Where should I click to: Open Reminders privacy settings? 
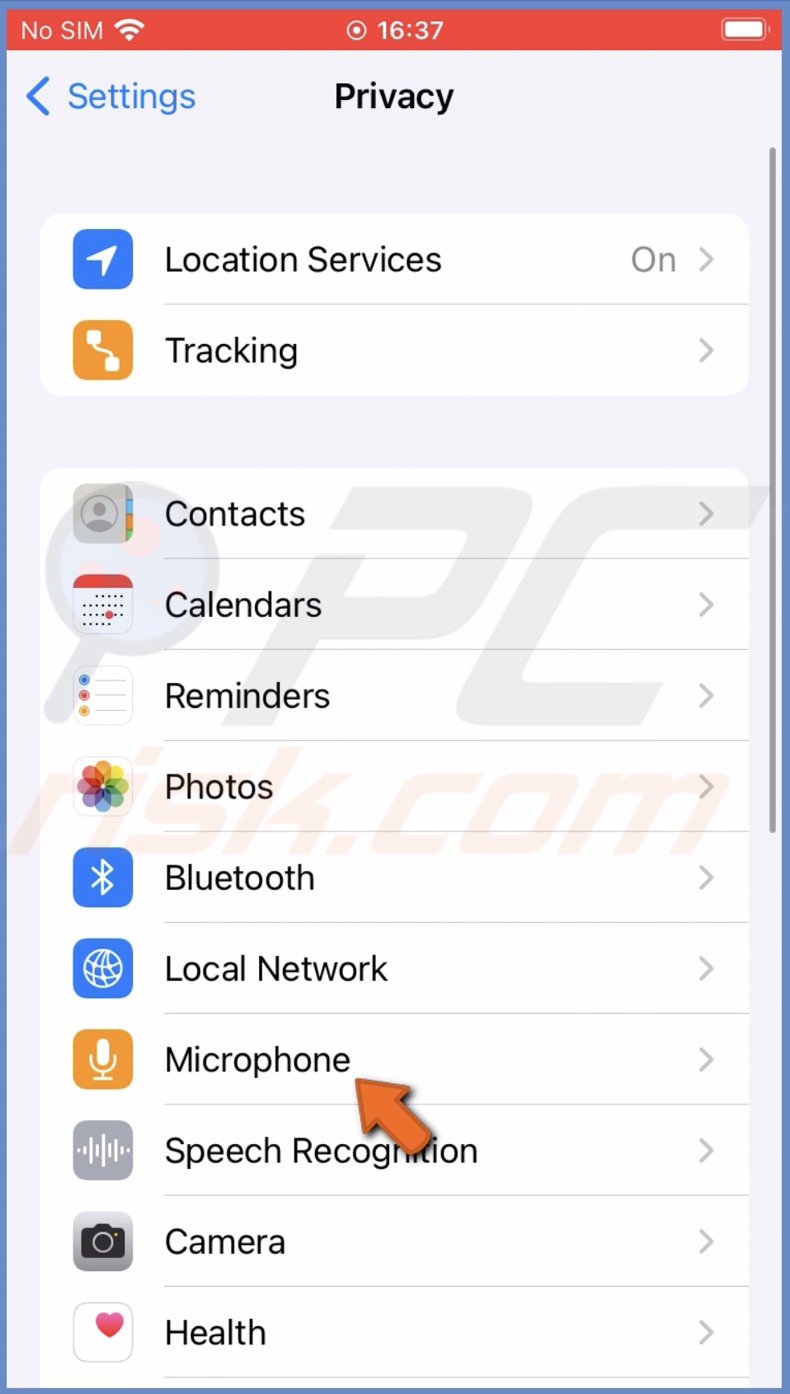(394, 696)
